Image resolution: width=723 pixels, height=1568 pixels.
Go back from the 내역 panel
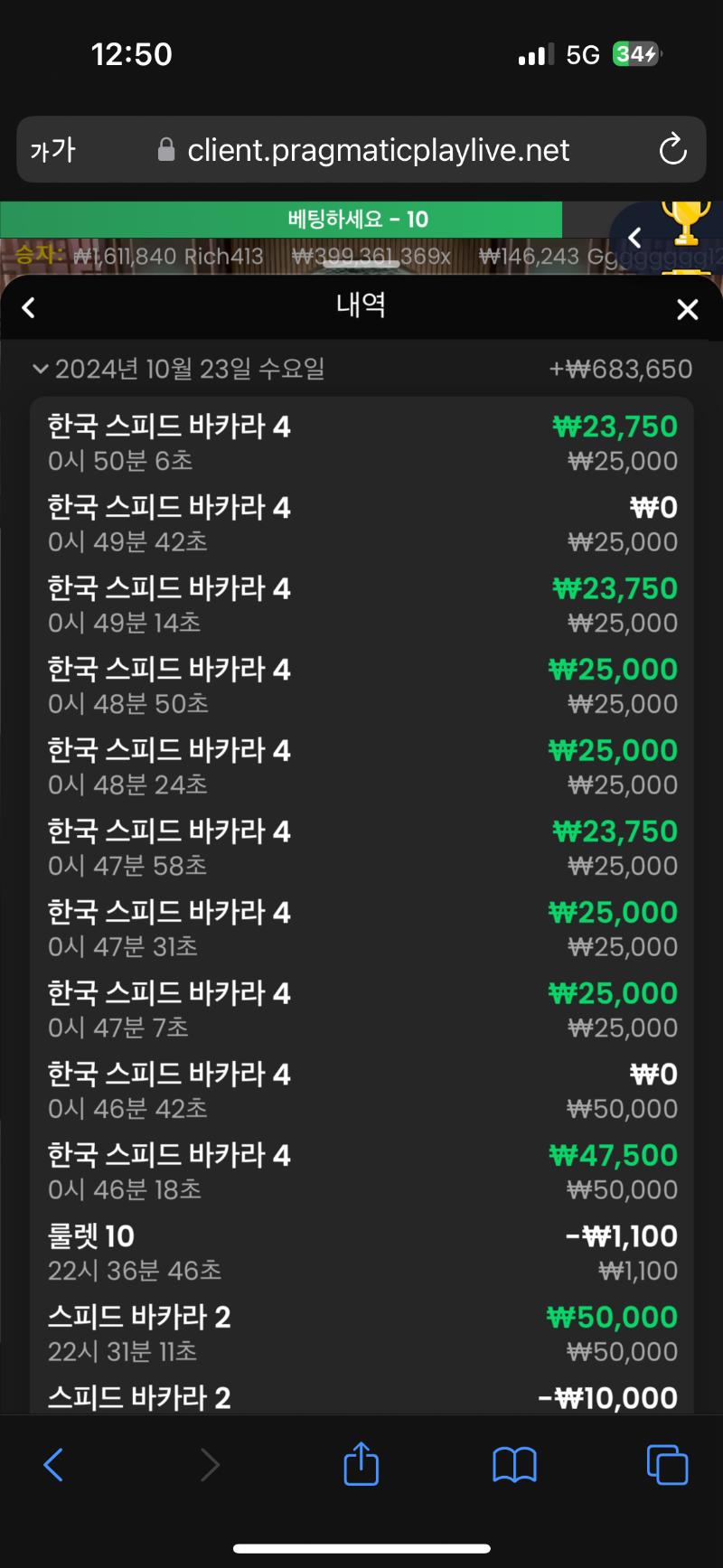click(29, 308)
